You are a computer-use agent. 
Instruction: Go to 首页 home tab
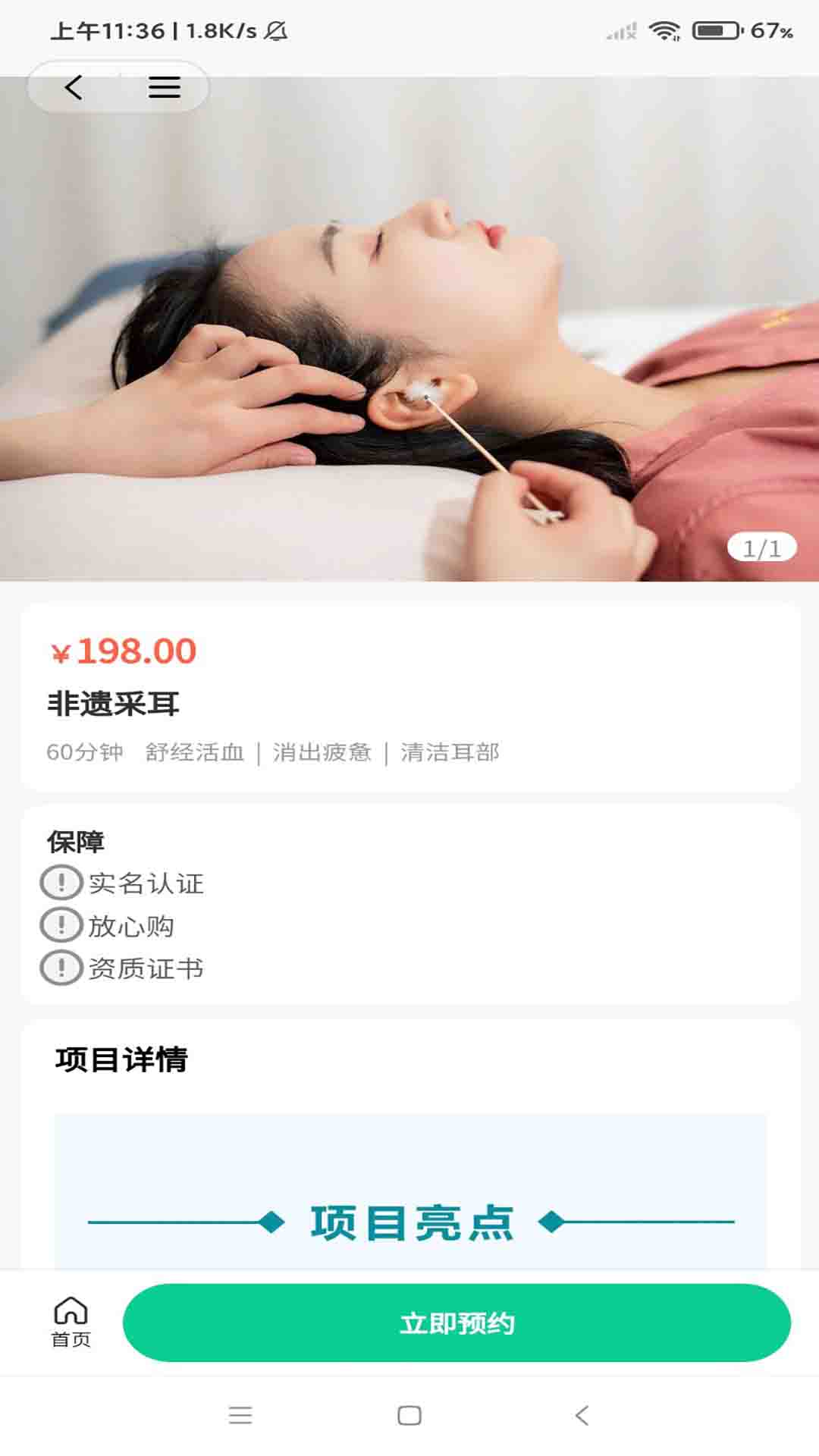click(x=71, y=1322)
